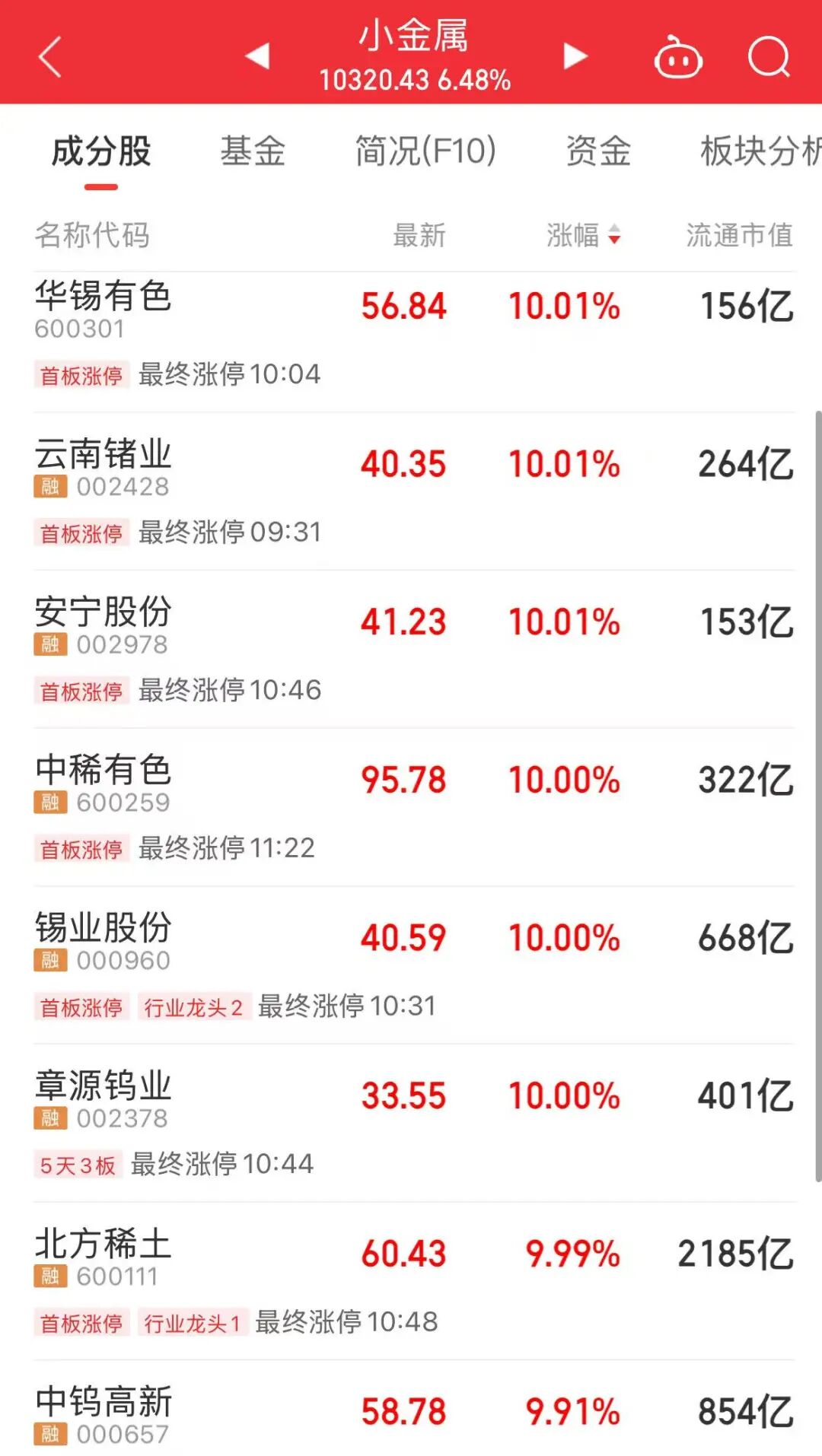Open the search magnifier icon
822x1456 pixels.
[769, 57]
